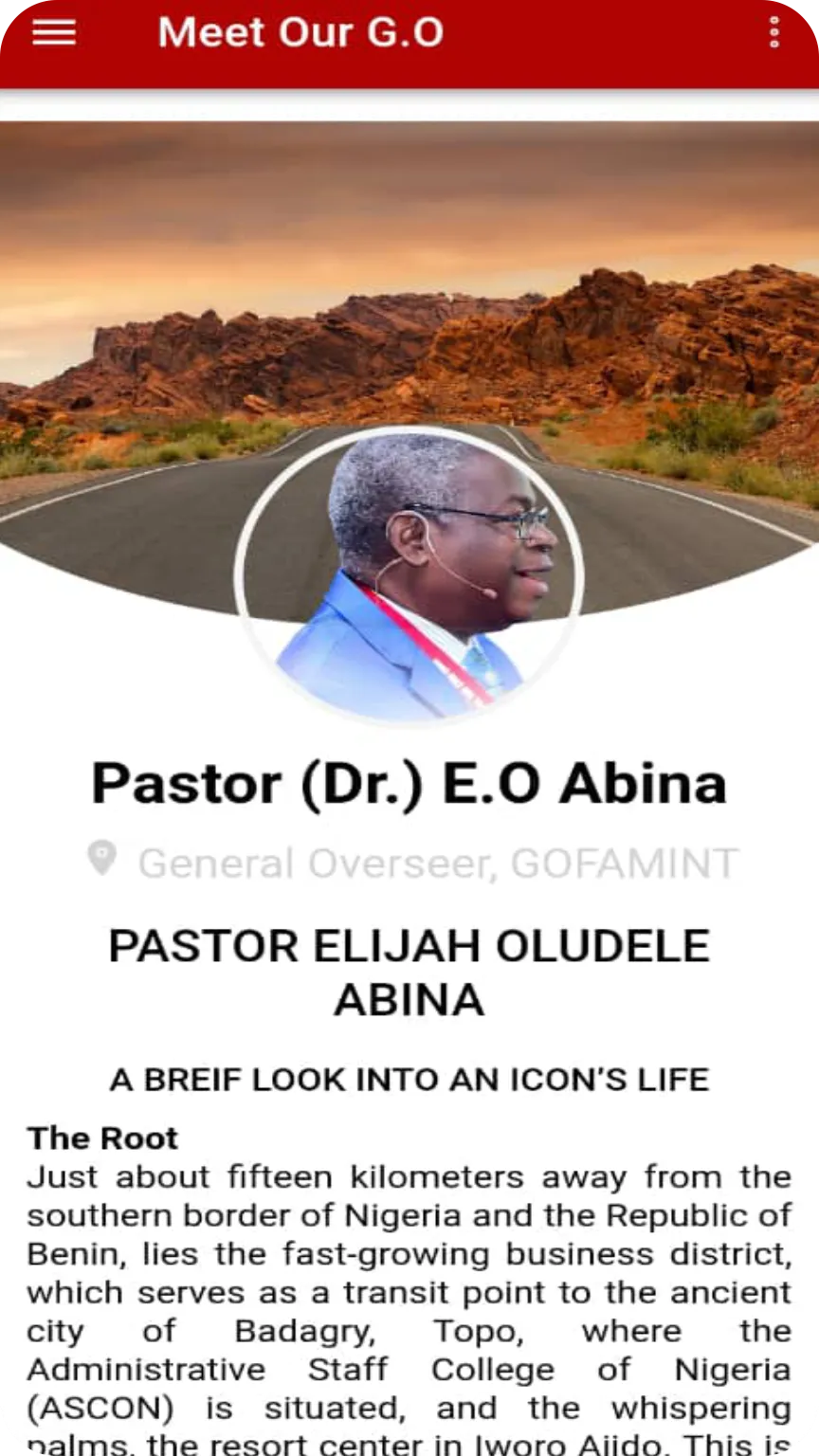Open the hamburger navigation drawer menu
819x1456 pixels.
pos(54,33)
